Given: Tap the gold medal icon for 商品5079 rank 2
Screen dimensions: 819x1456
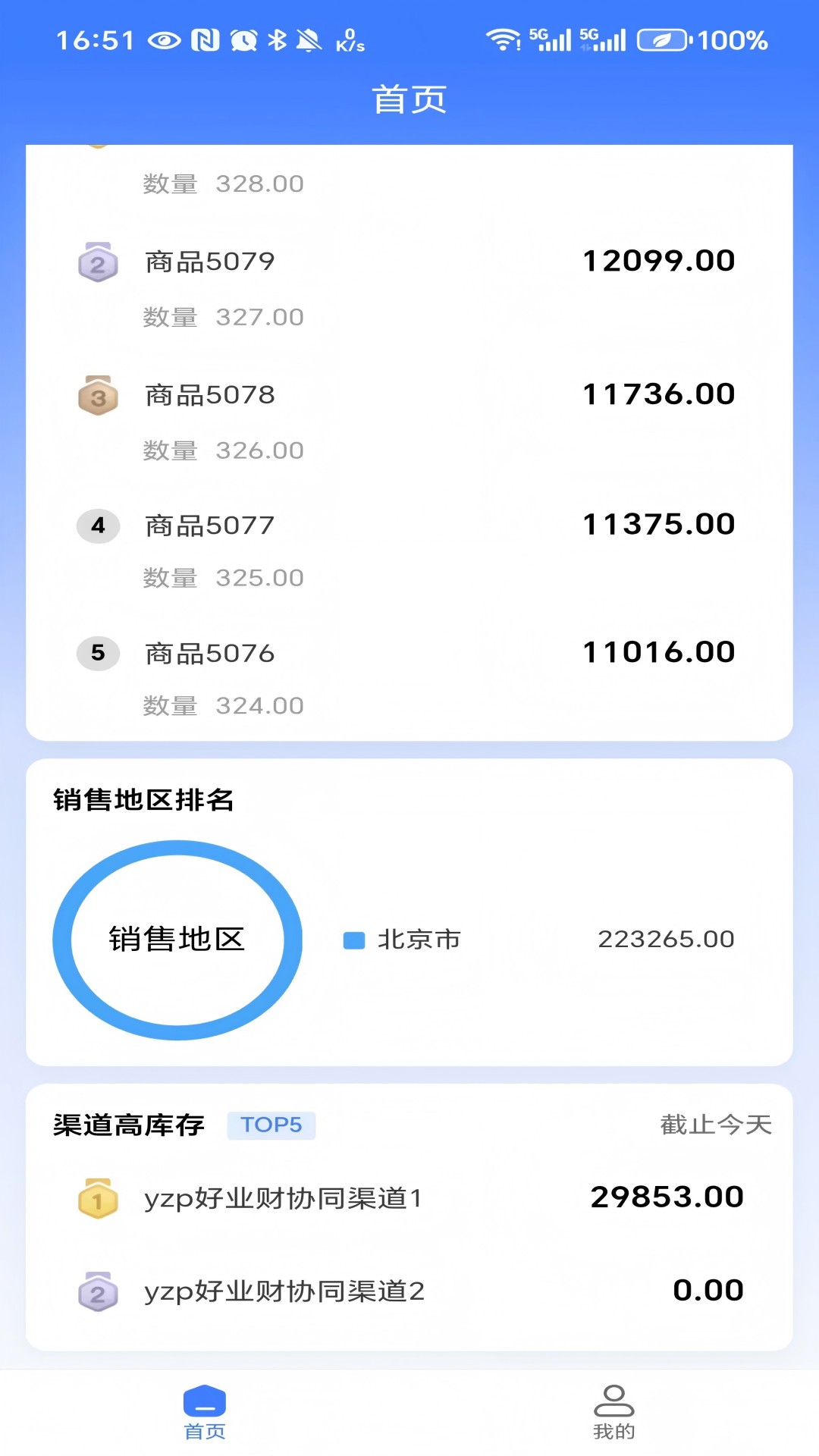Looking at the screenshot, I should coord(98,260).
